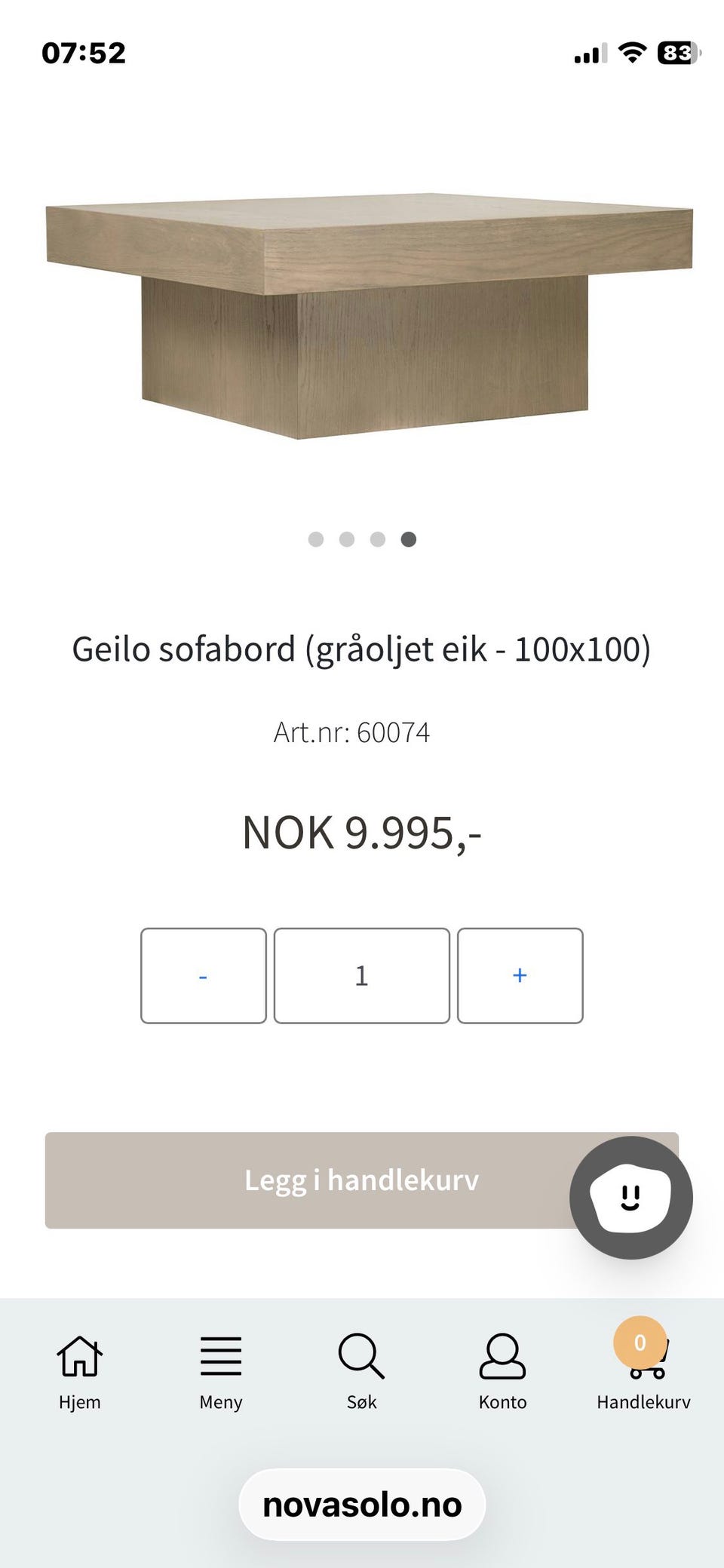
Task: Select the third carousel dot
Action: (x=377, y=539)
